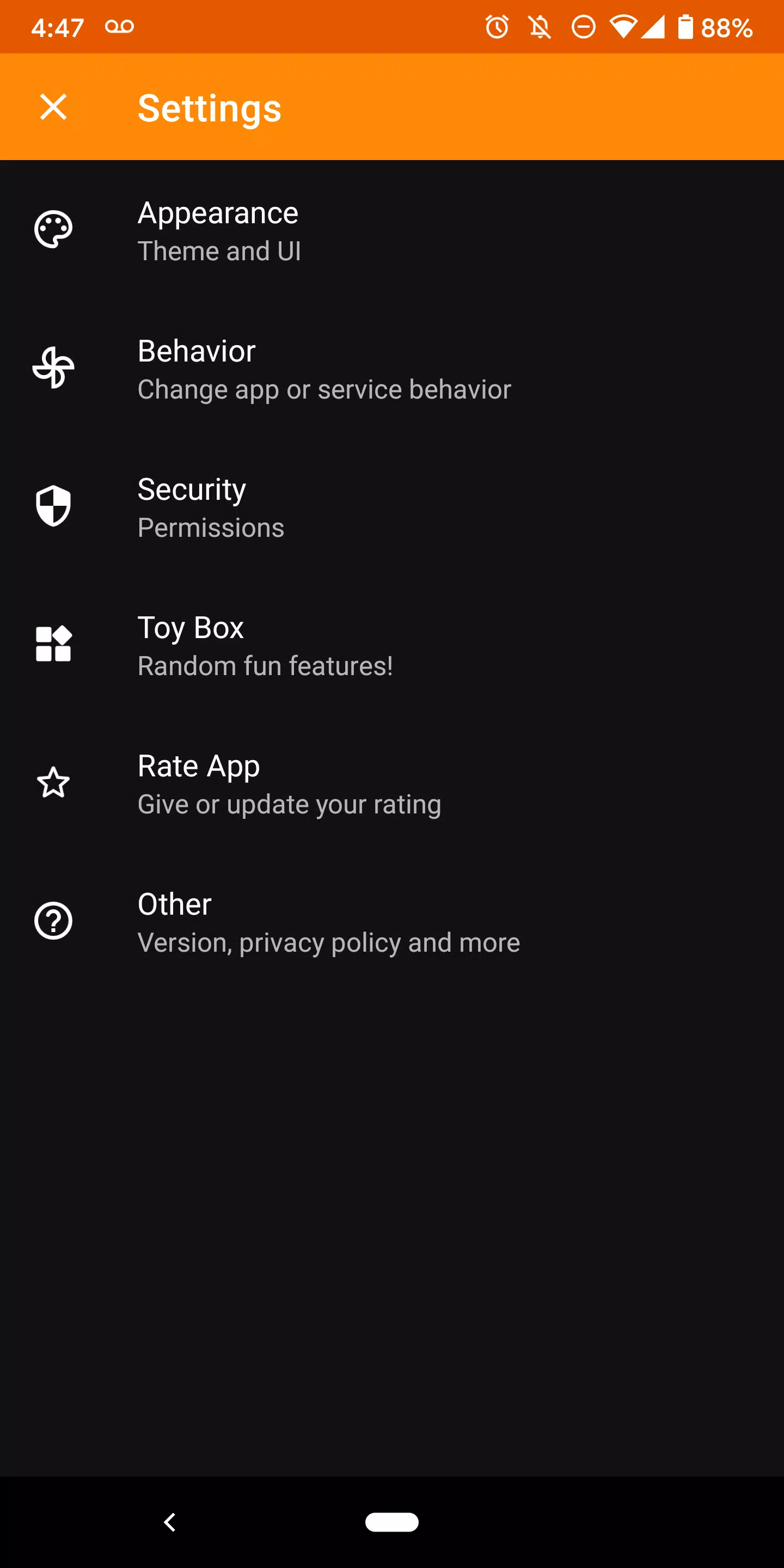Screen dimensions: 784x1568
Task: Open Appearance theme and UI settings
Action: point(392,231)
